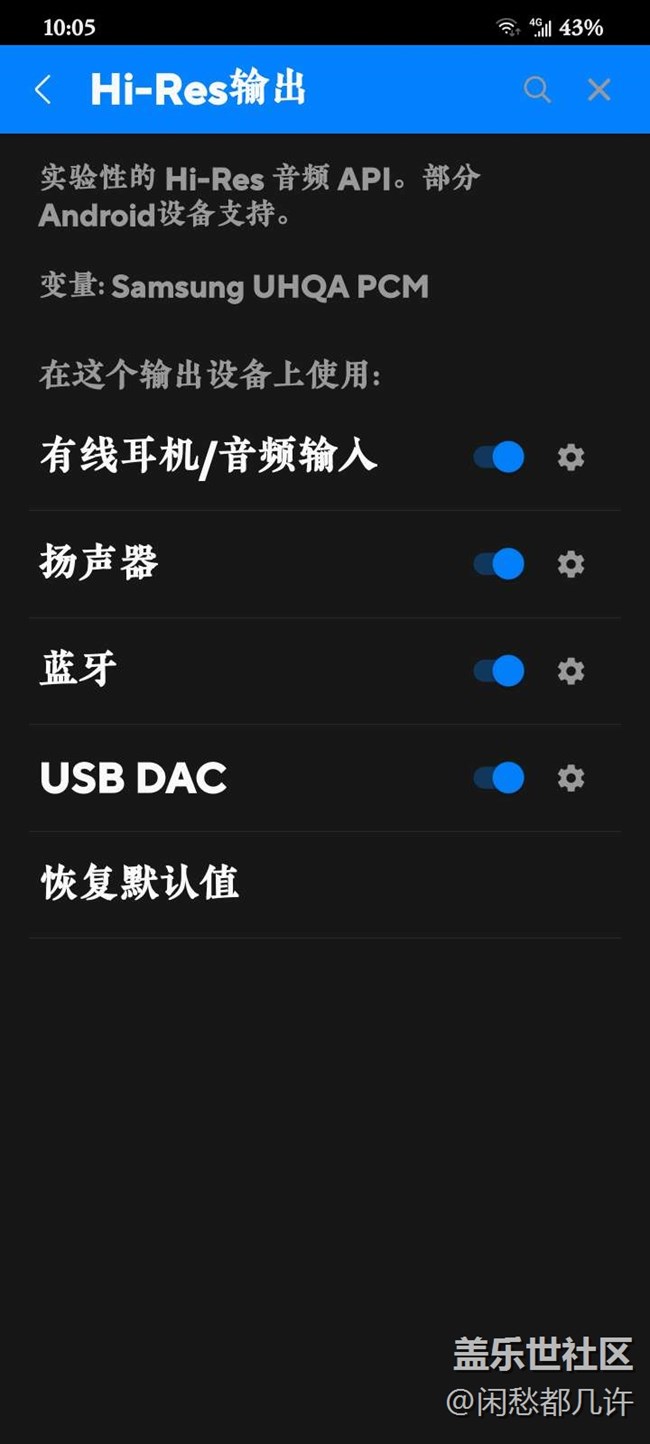
Task: Open gear settings for 有线耳机/音频输入
Action: coord(571,458)
